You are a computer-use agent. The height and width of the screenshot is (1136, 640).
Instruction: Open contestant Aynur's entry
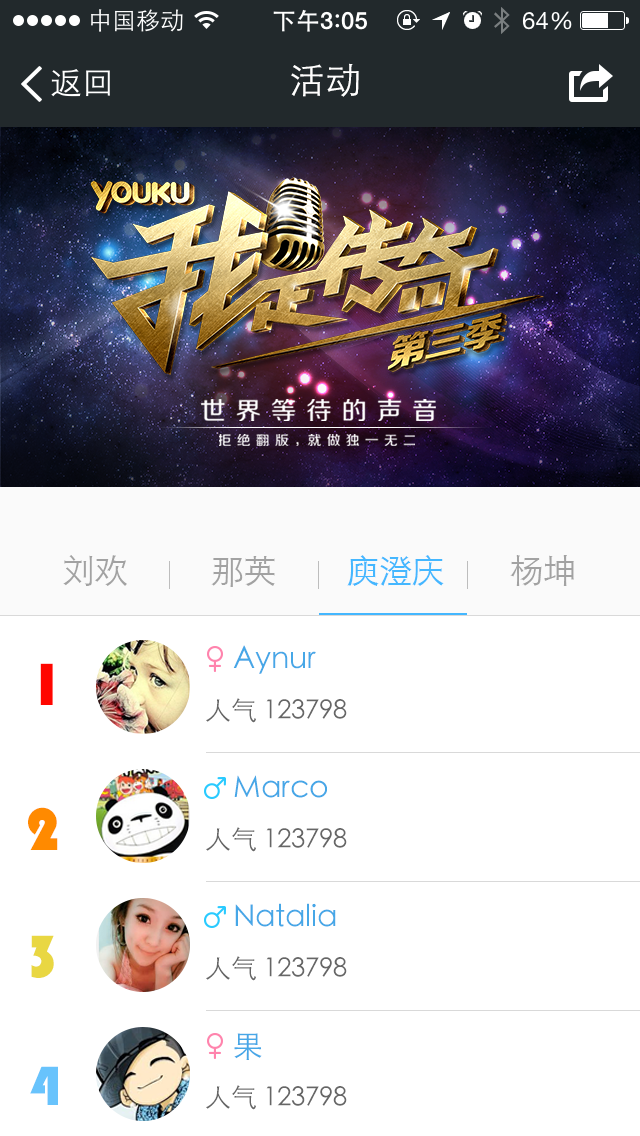(320, 686)
